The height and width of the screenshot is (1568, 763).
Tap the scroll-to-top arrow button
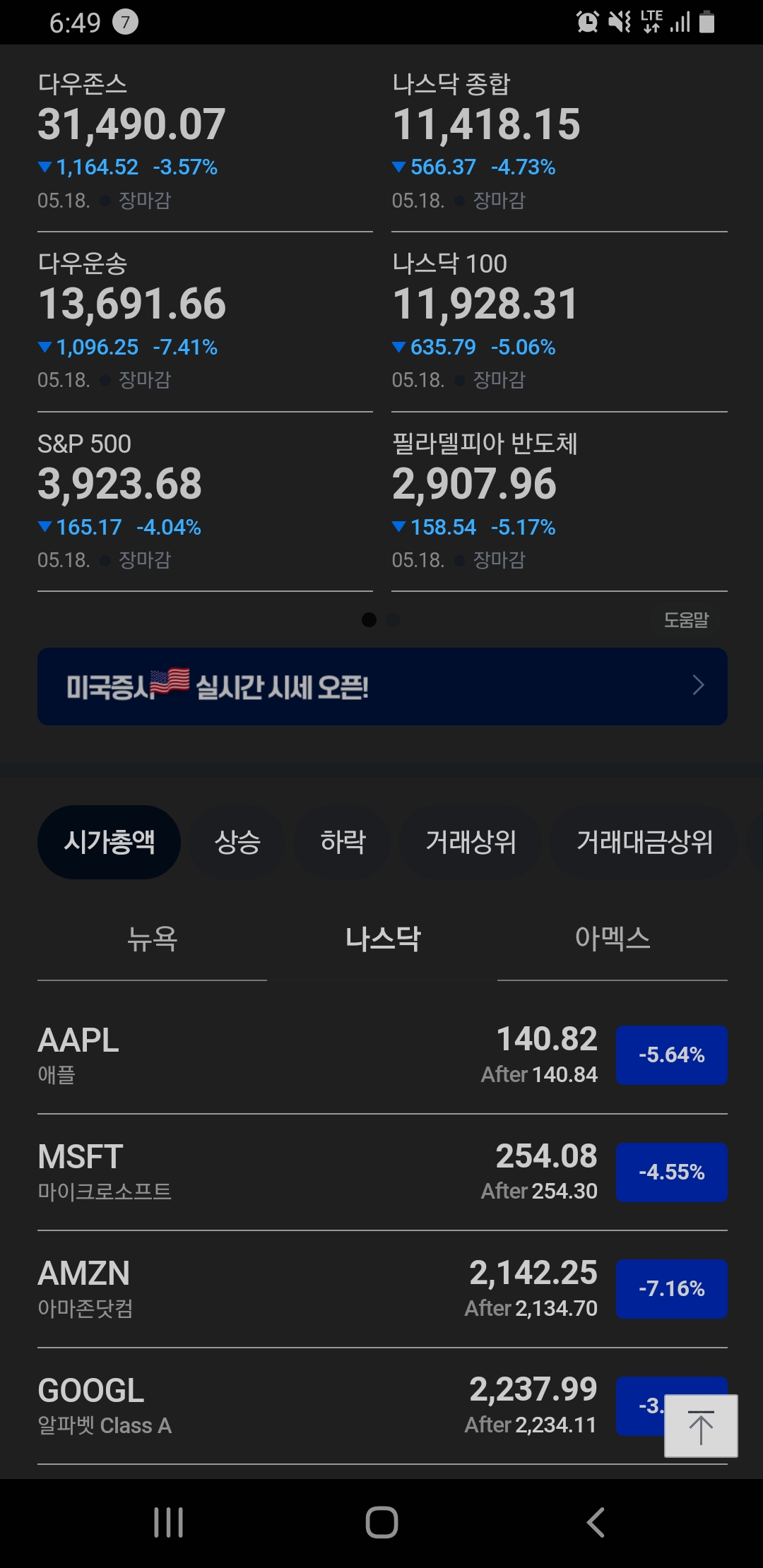pyautogui.click(x=701, y=1426)
